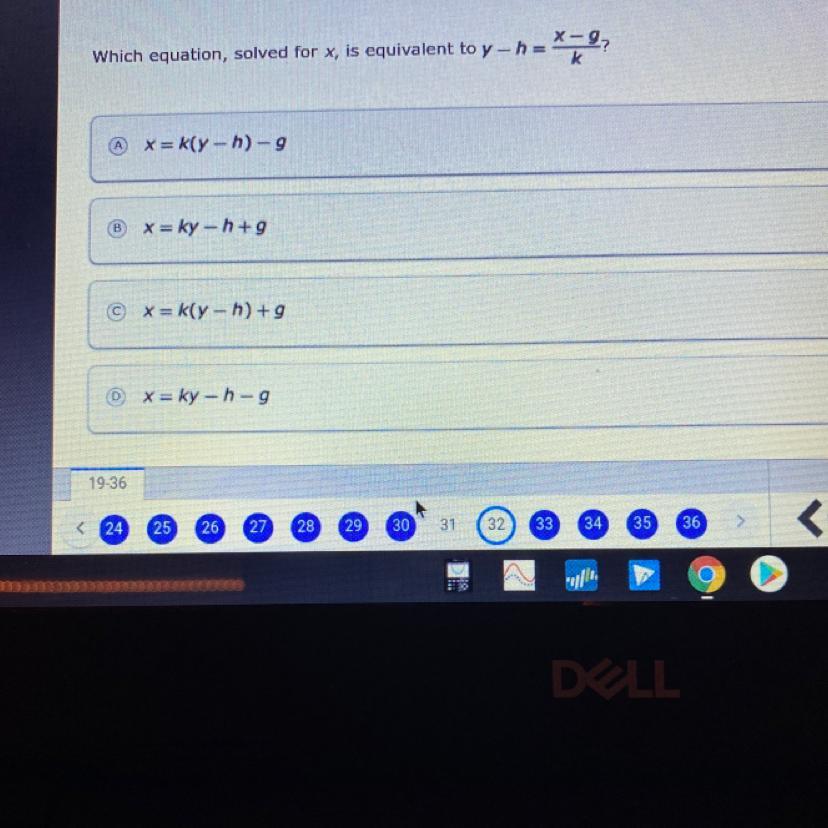828x828 pixels.
Task: Show next set of question numbers
Action: coord(740,521)
